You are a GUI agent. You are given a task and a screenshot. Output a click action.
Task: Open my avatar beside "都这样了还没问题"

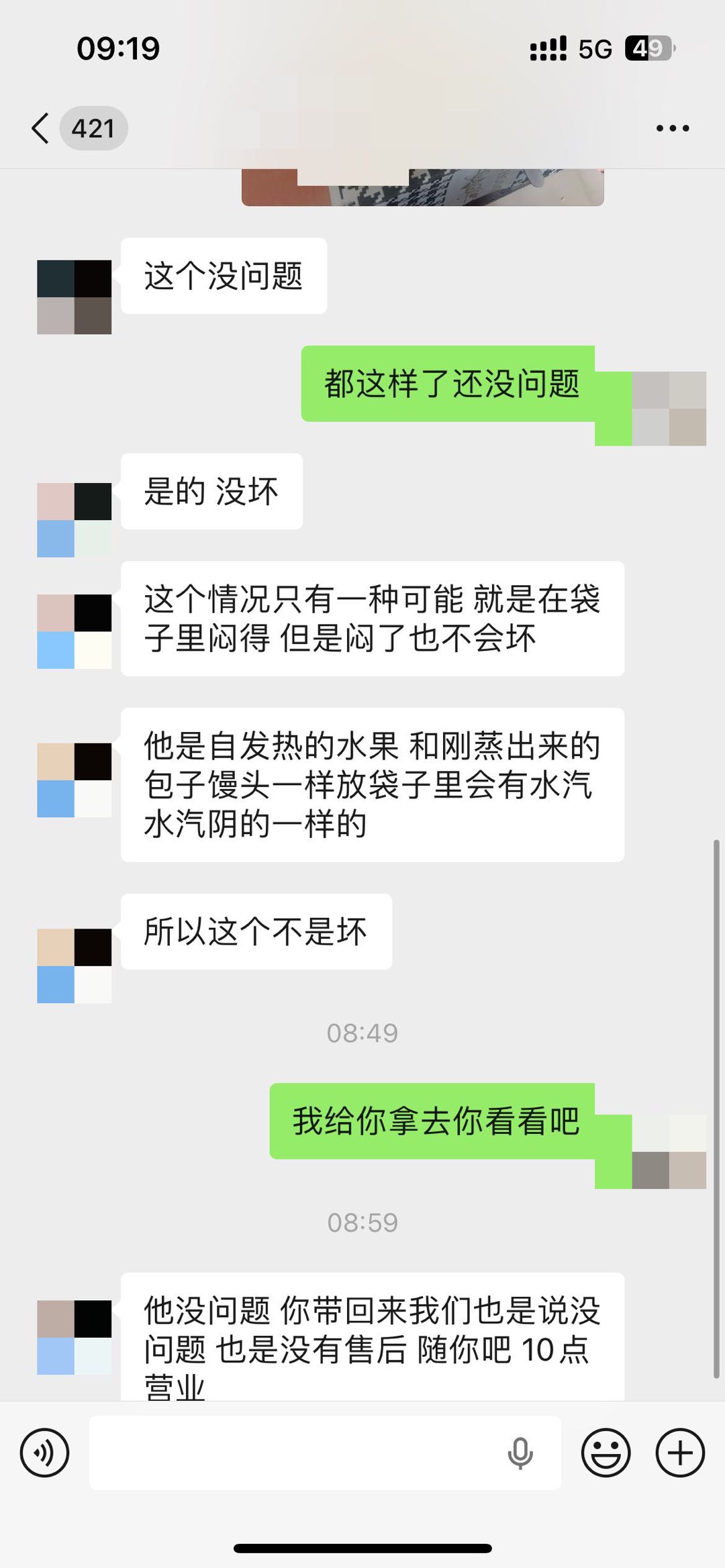coord(669,408)
